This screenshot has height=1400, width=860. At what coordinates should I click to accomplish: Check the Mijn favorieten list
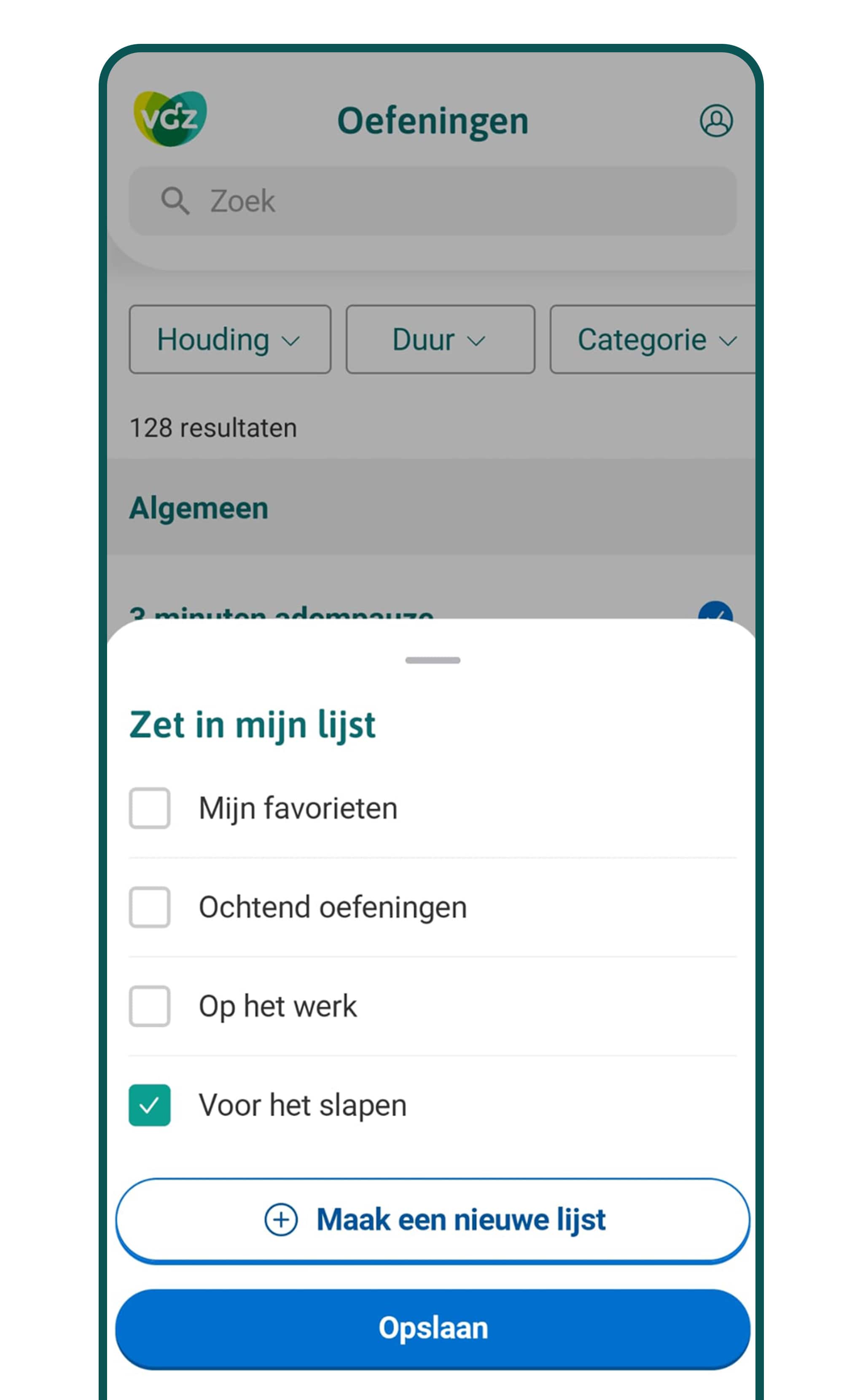coord(149,808)
